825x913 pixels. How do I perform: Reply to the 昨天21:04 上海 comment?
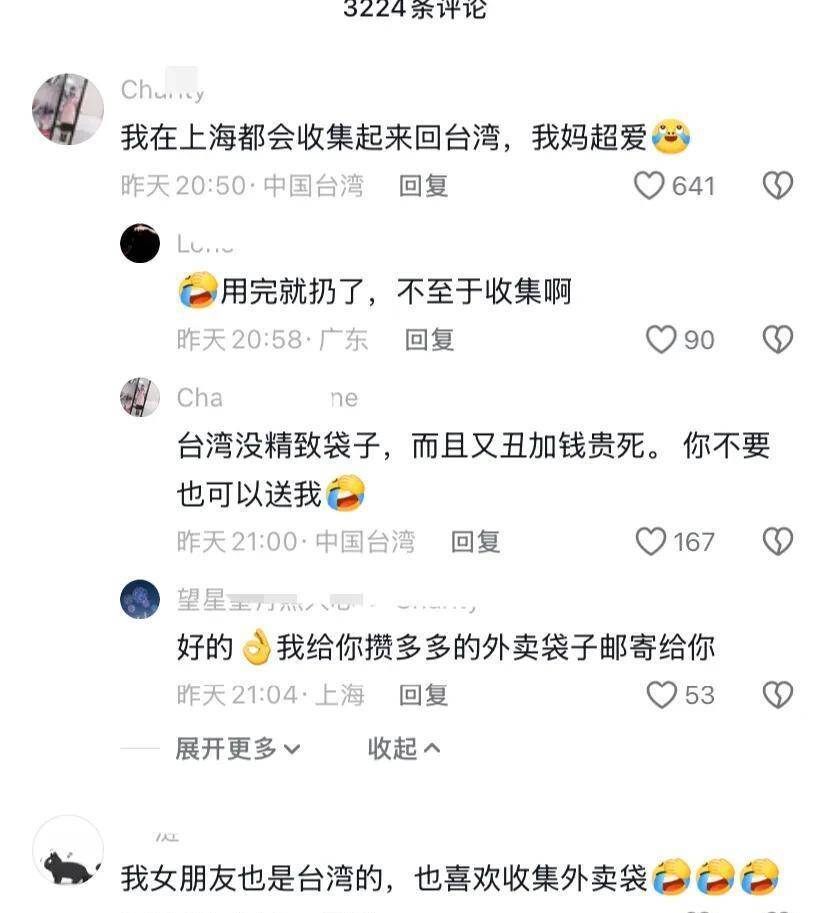click(423, 695)
